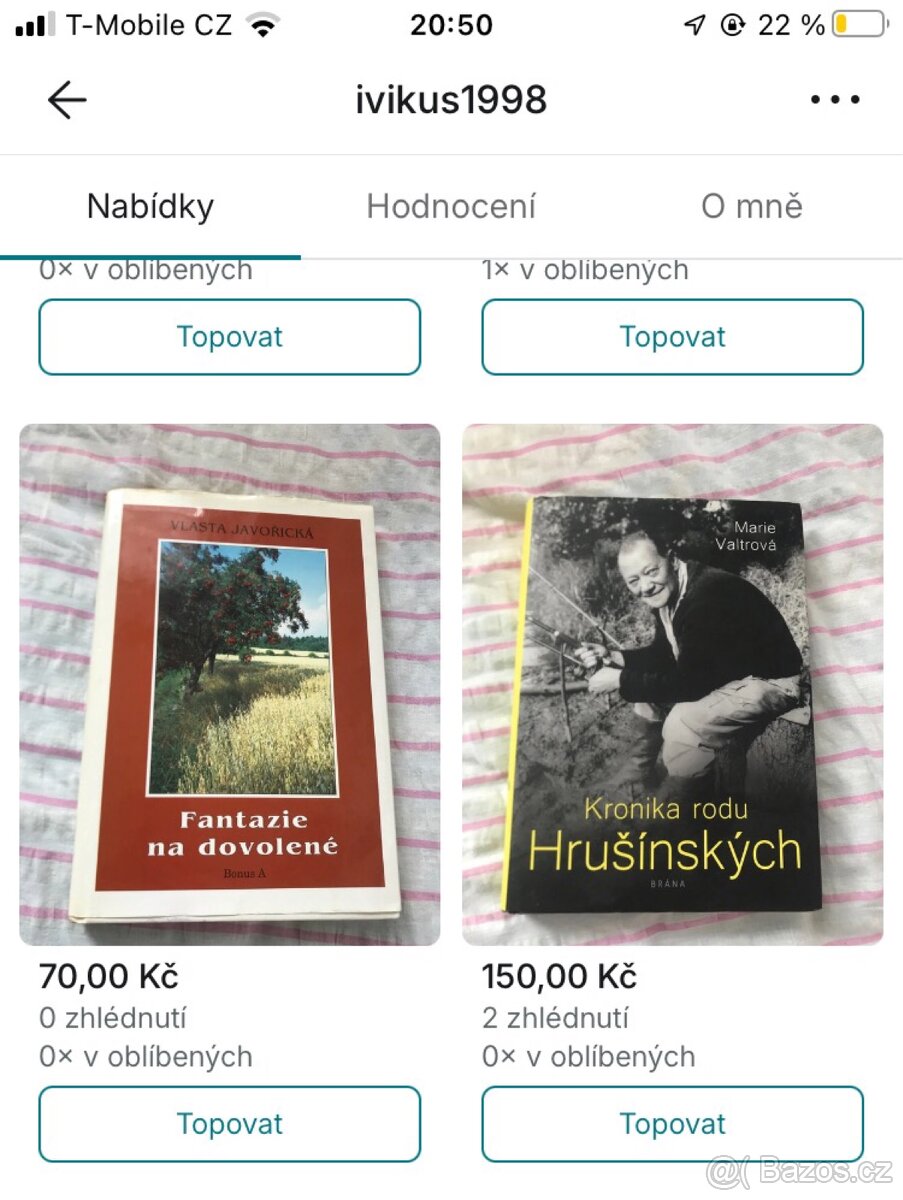903x1200 pixels.
Task: Tap Topovat under the 1× v oblíbených listing
Action: coord(672,337)
